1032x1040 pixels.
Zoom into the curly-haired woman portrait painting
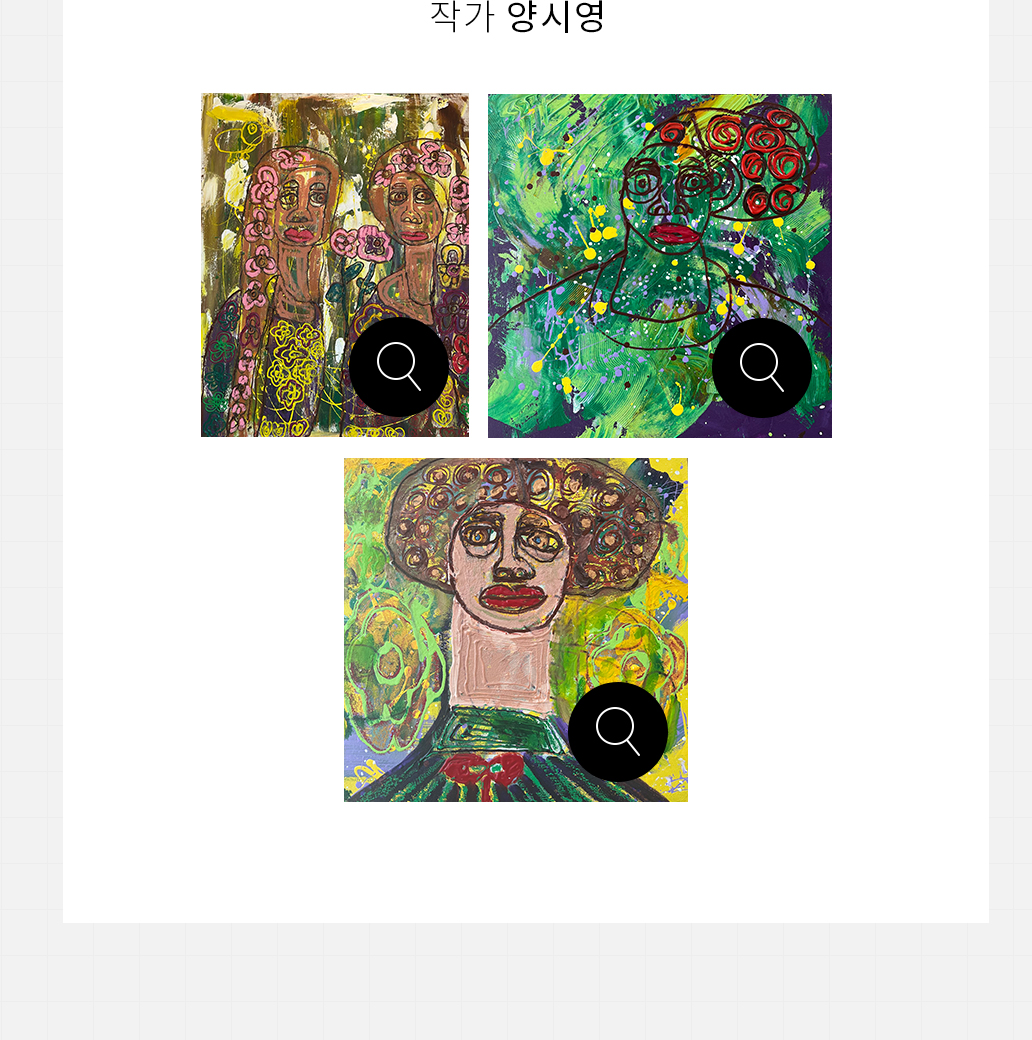point(618,732)
